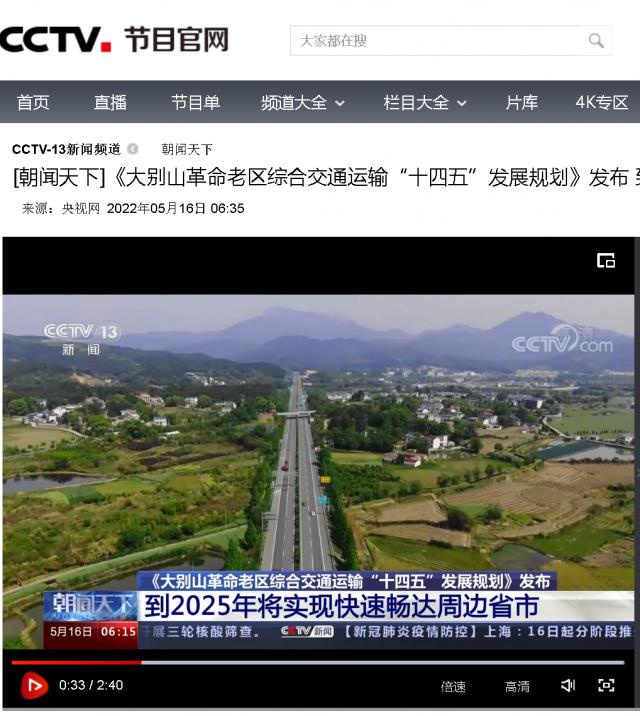This screenshot has height=716, width=640.
Task: Go to 首页 in the navigation bar
Action: click(33, 102)
